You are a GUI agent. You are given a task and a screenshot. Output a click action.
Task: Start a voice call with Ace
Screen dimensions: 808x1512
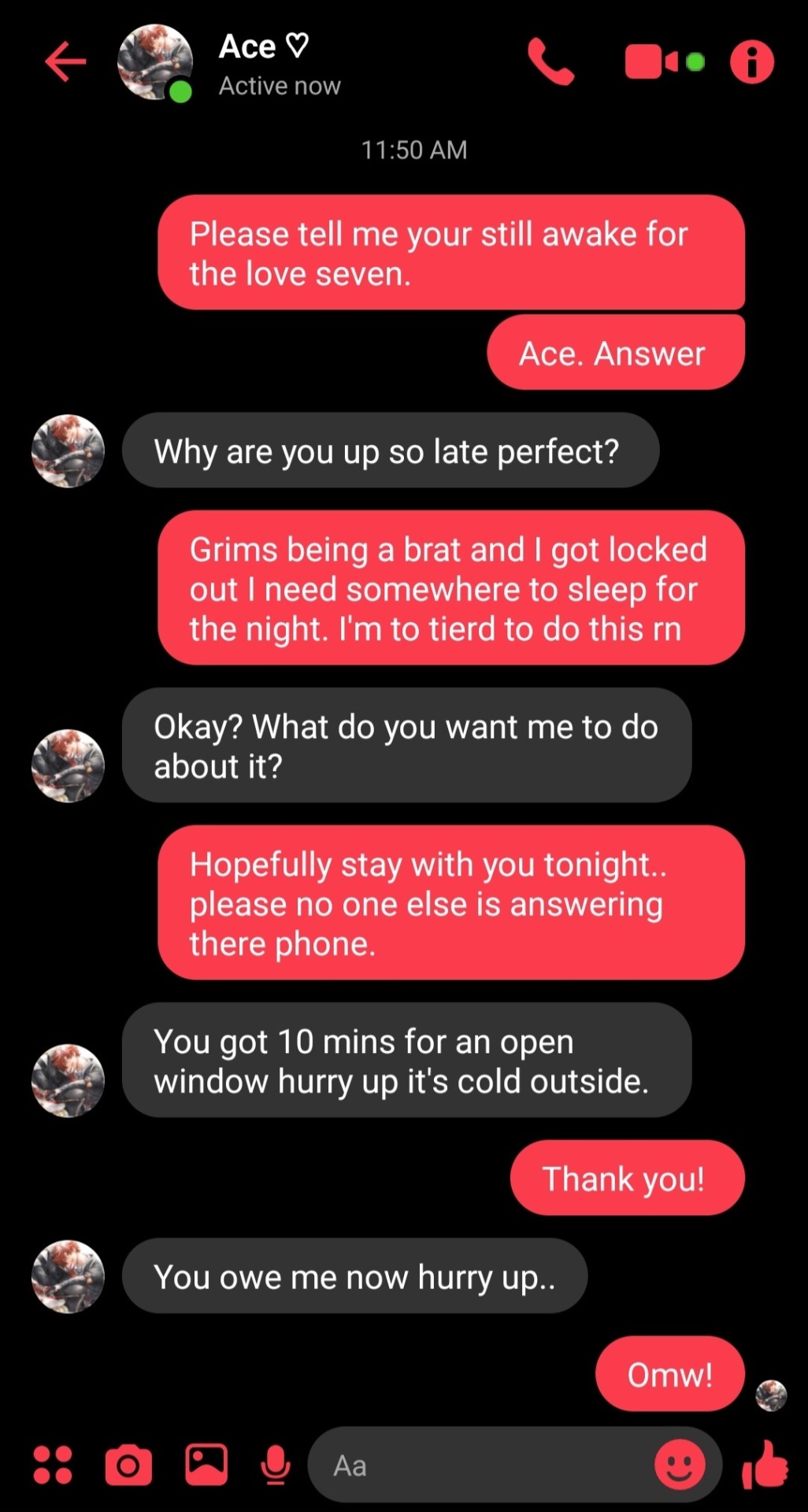tap(550, 61)
